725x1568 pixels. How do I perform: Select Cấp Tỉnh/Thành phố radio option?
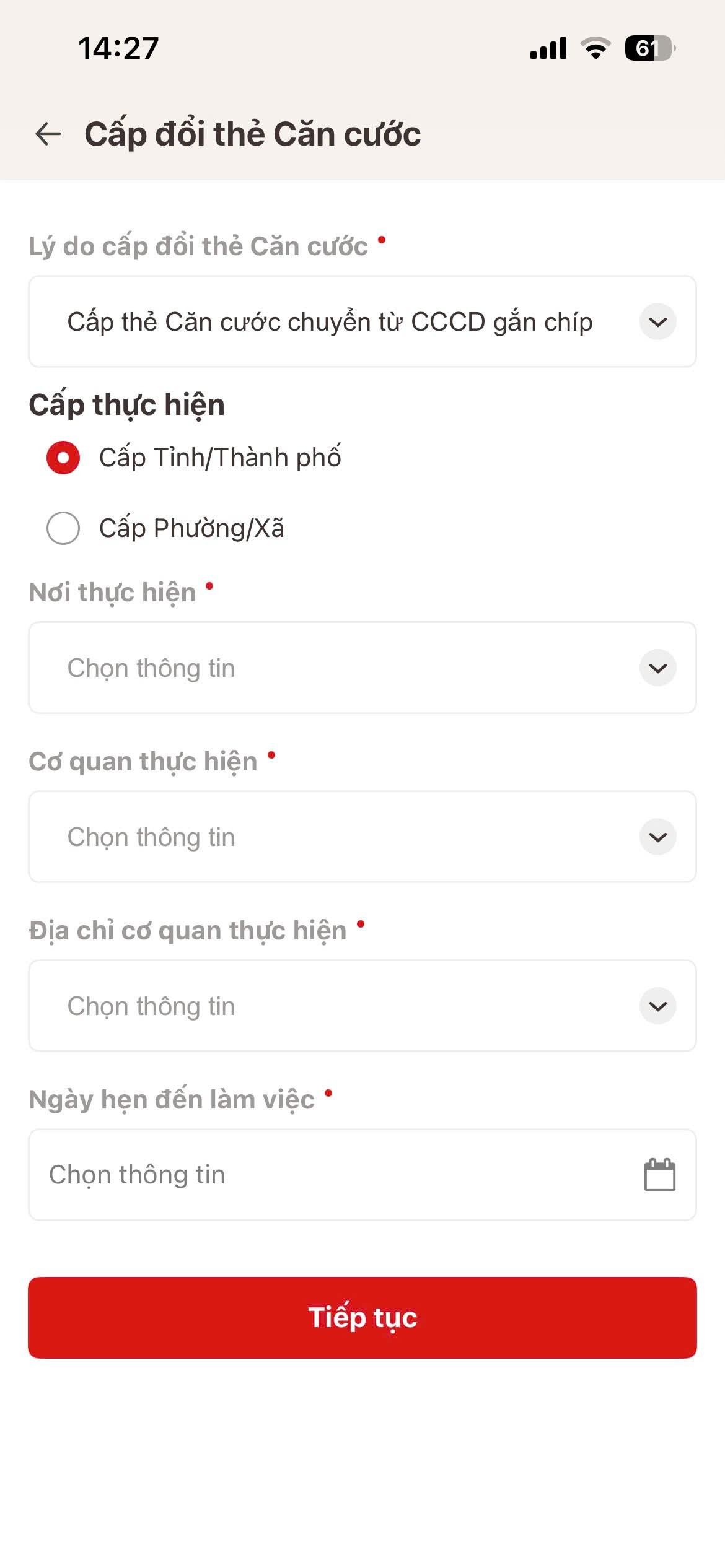point(63,458)
